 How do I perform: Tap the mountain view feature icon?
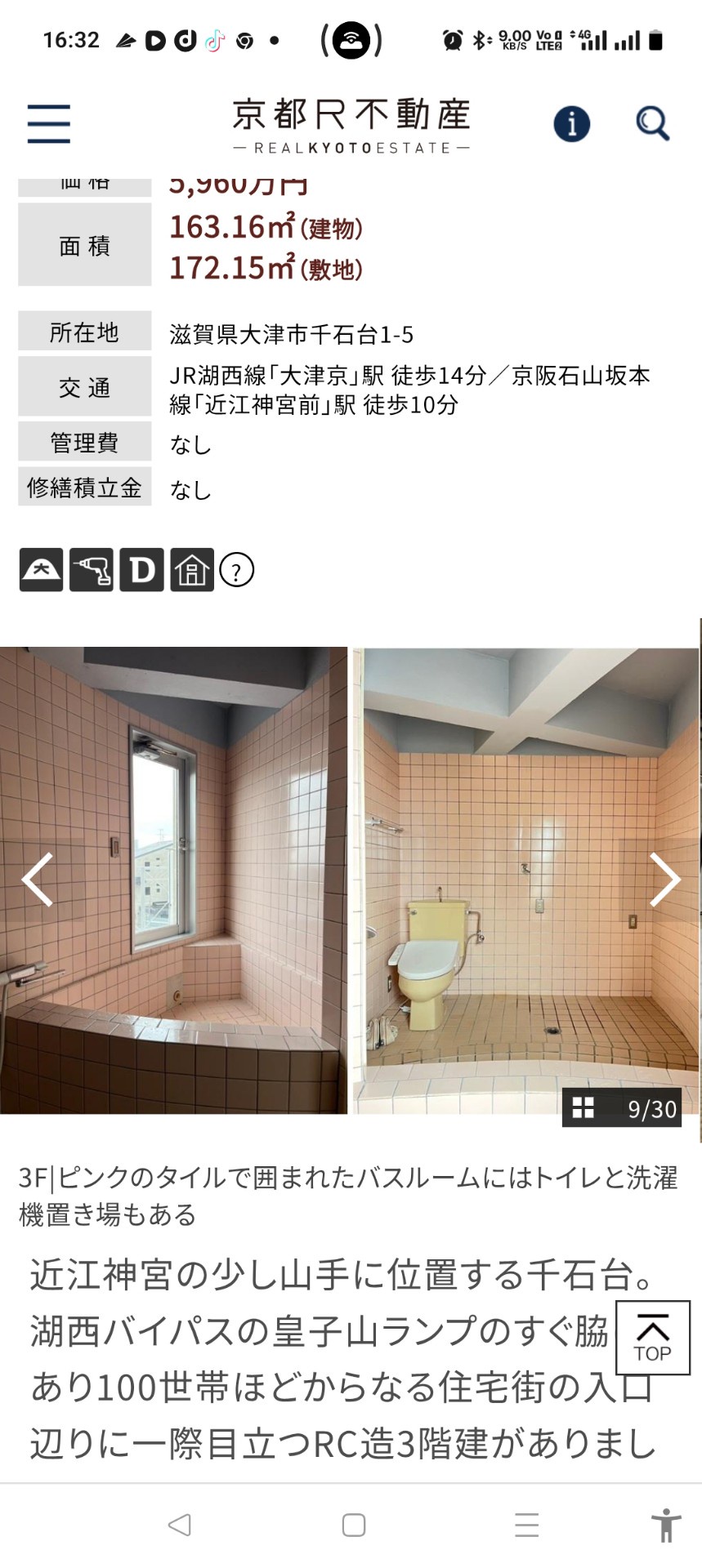(41, 570)
